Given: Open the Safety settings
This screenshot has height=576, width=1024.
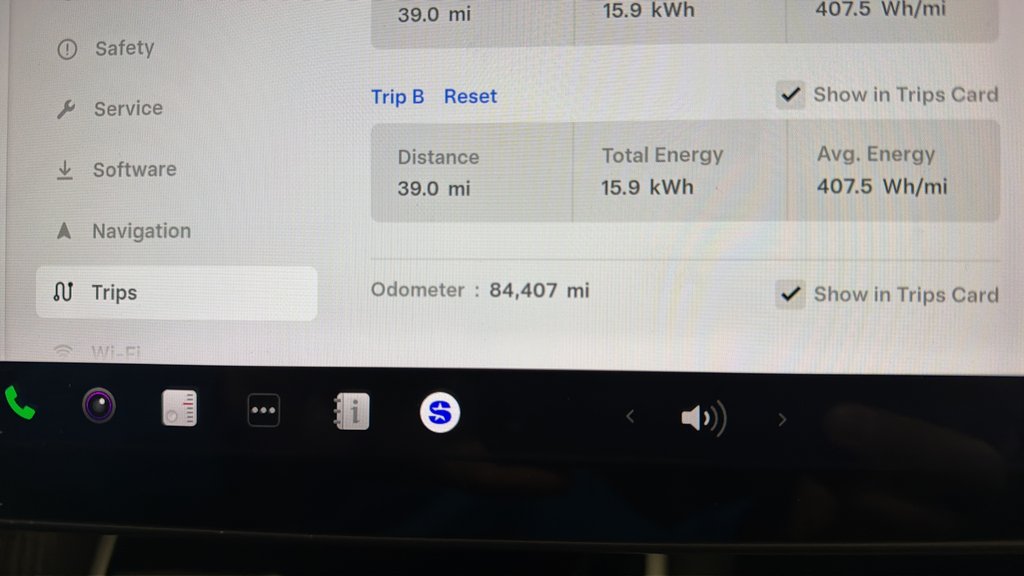Looking at the screenshot, I should click(x=108, y=48).
